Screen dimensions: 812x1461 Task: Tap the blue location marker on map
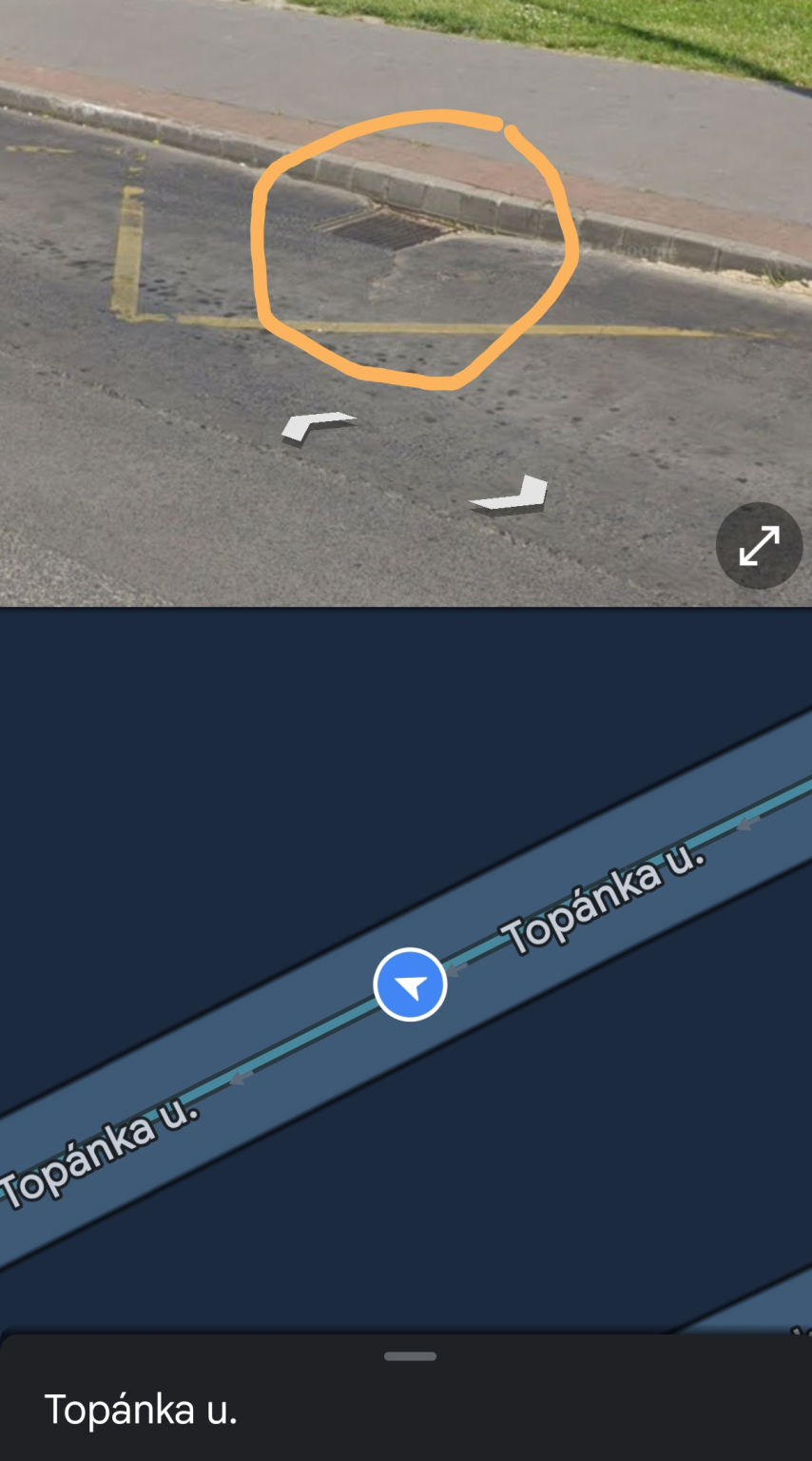click(x=410, y=985)
